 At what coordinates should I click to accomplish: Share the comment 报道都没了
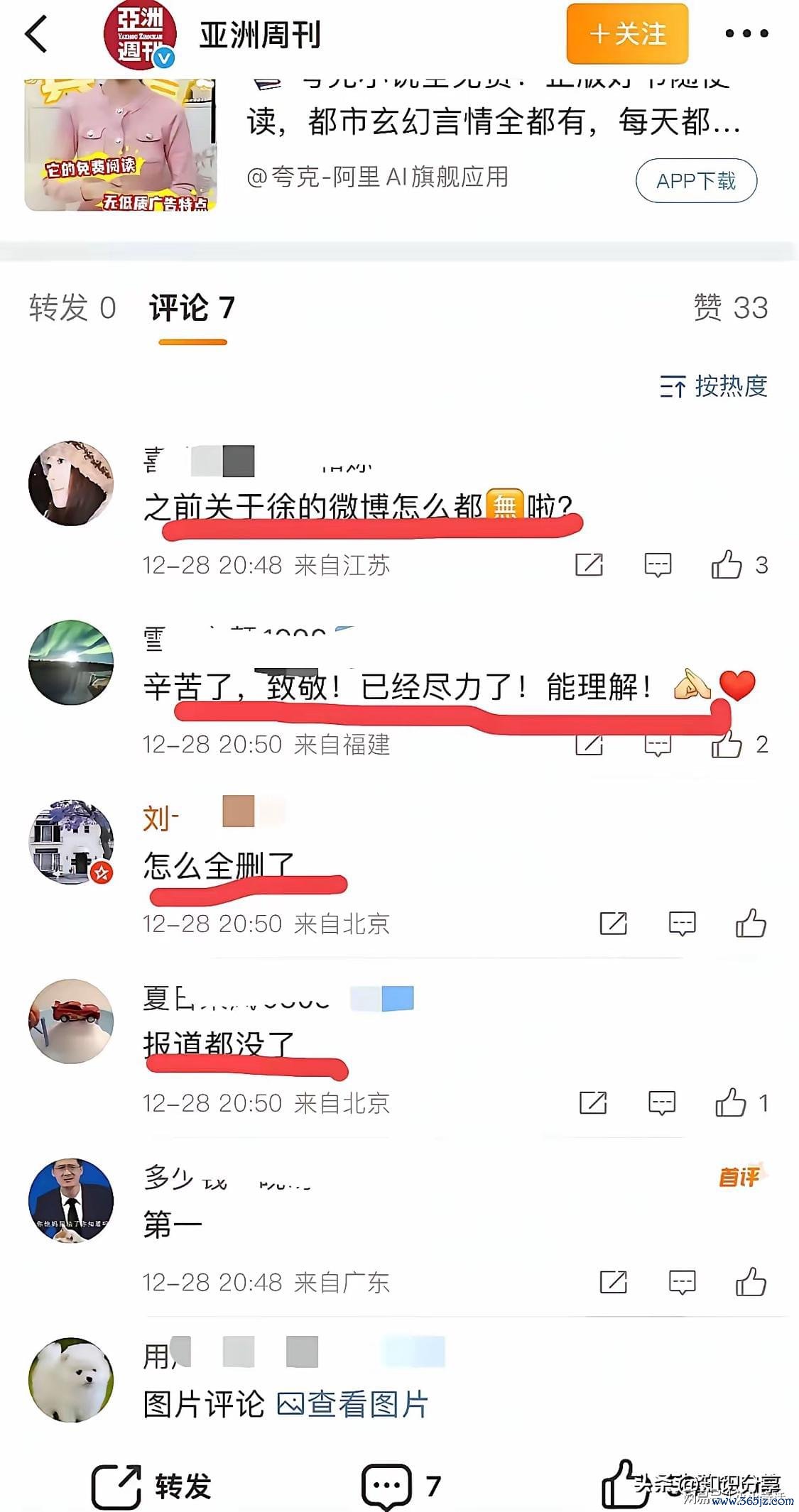point(593,1102)
